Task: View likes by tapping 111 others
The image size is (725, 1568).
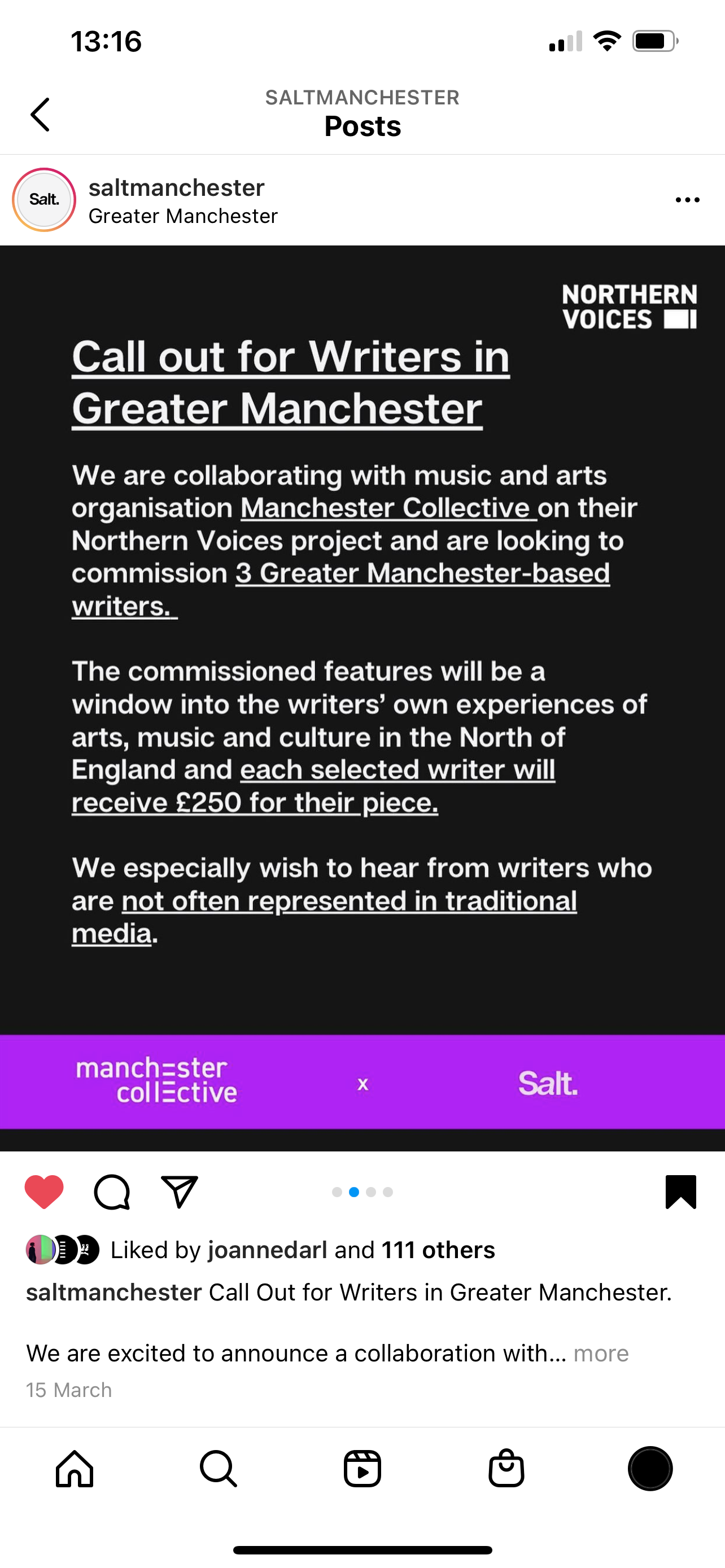Action: (x=438, y=1250)
